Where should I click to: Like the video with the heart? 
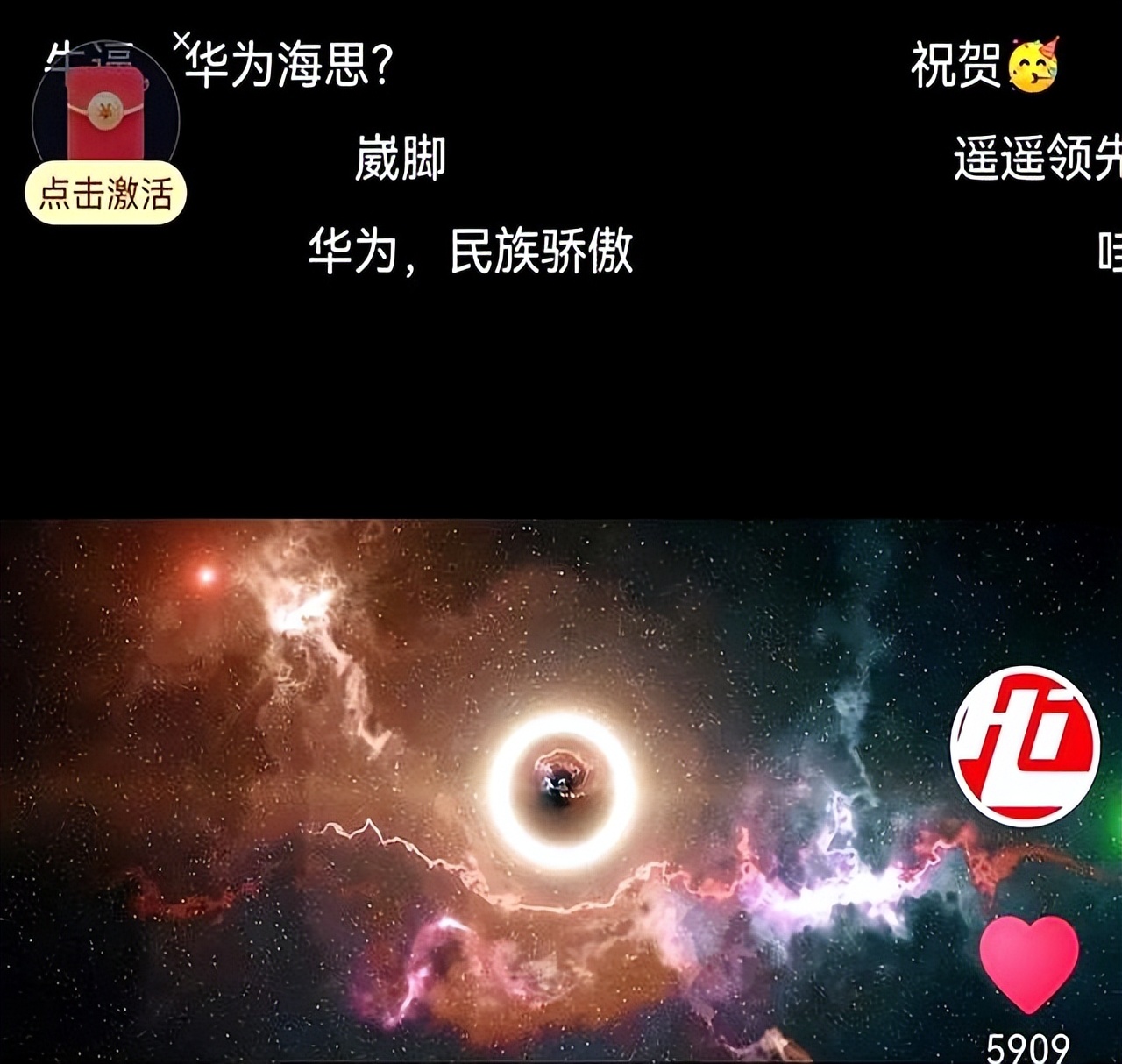[1028, 964]
